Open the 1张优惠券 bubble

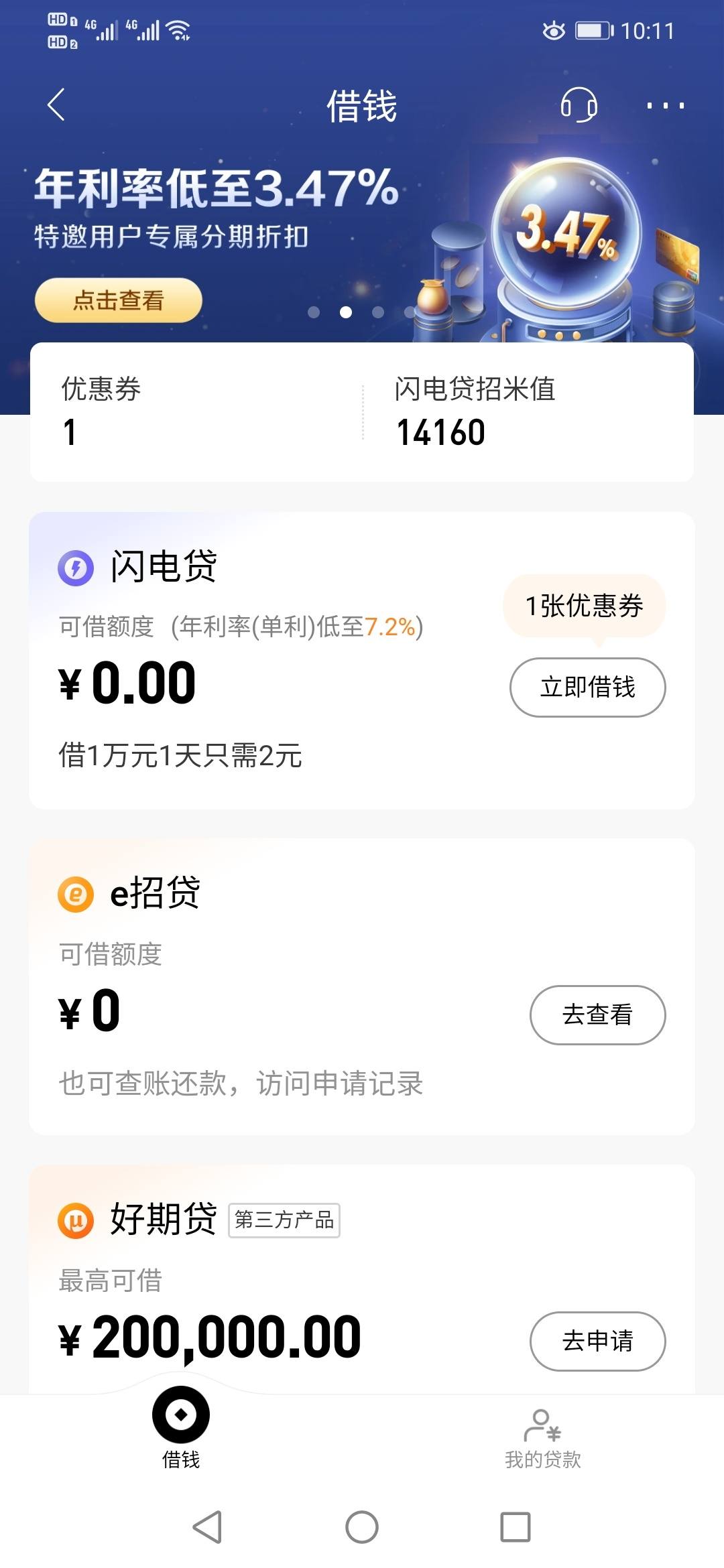[584, 606]
